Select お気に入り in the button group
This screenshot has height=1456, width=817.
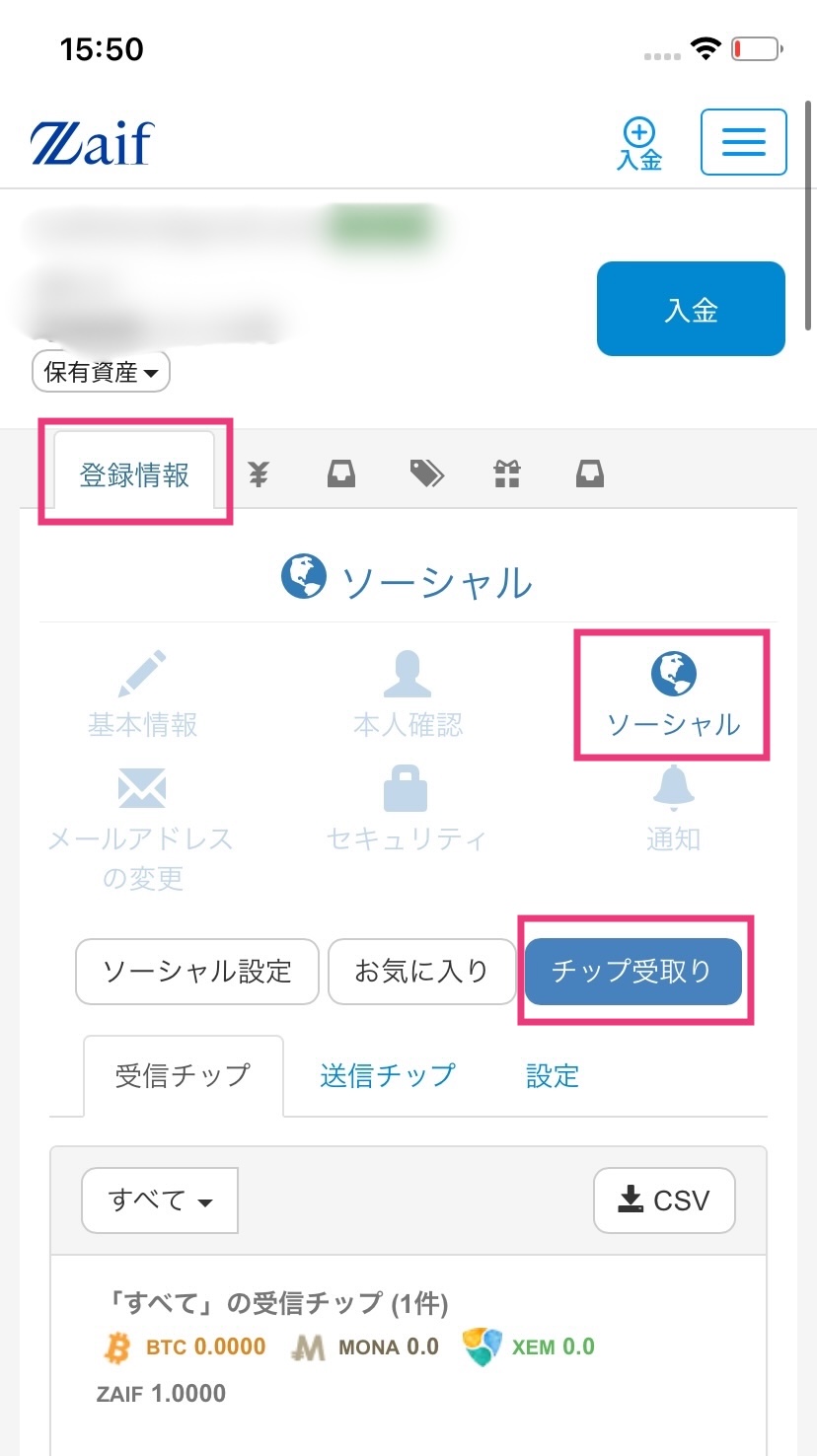(421, 972)
